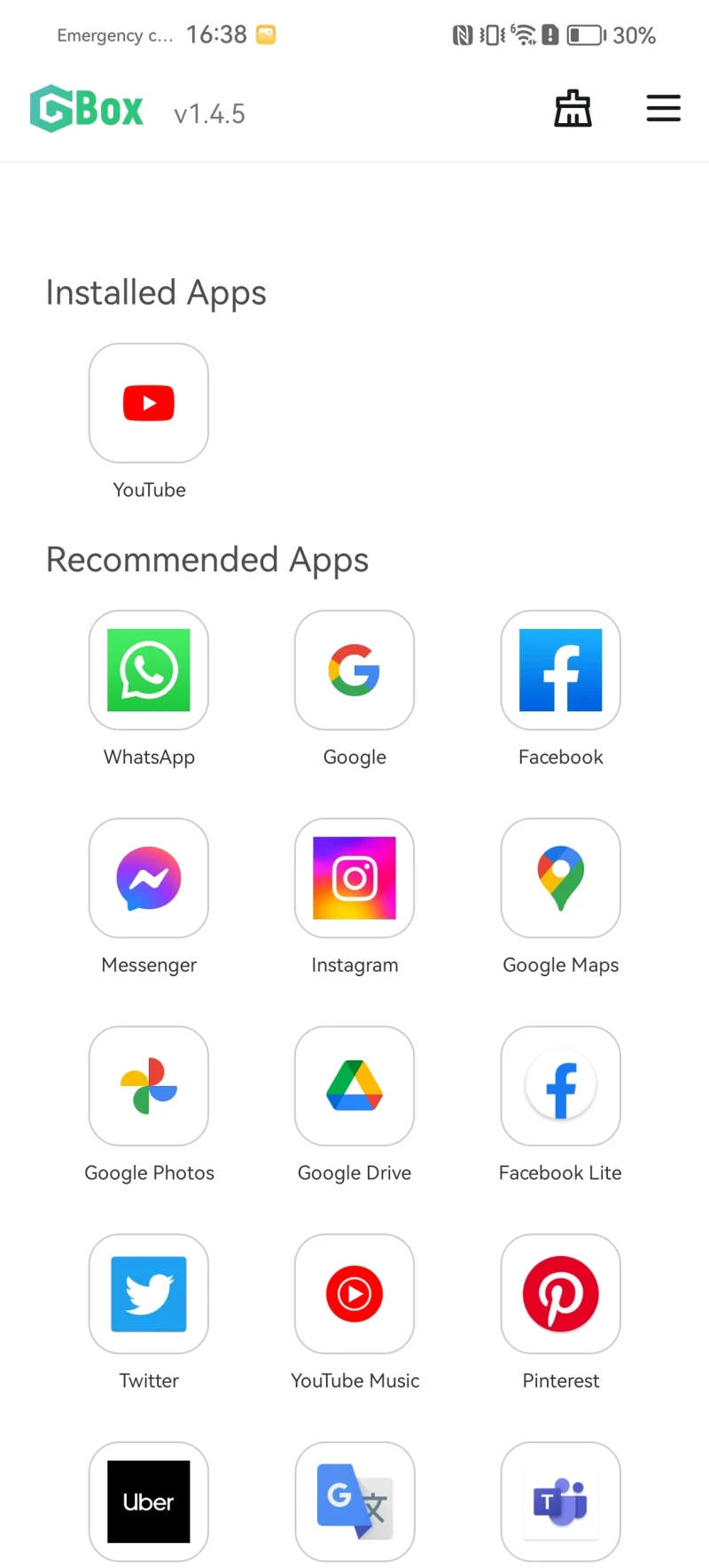Select the Twitter app icon
Viewport: 709px width, 1568px height.
pyautogui.click(x=148, y=1293)
